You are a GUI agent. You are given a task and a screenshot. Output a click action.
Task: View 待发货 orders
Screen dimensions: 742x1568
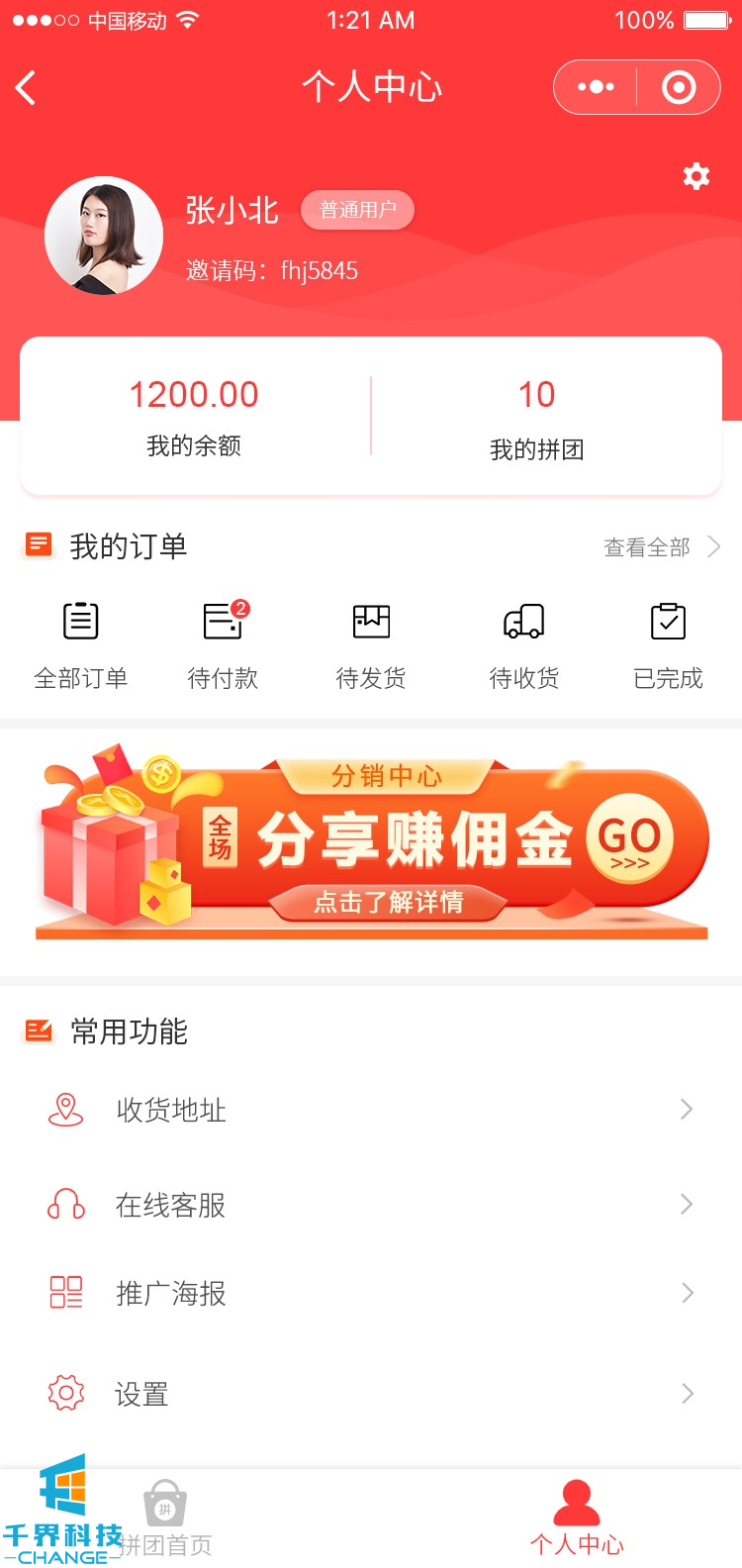coord(371,644)
